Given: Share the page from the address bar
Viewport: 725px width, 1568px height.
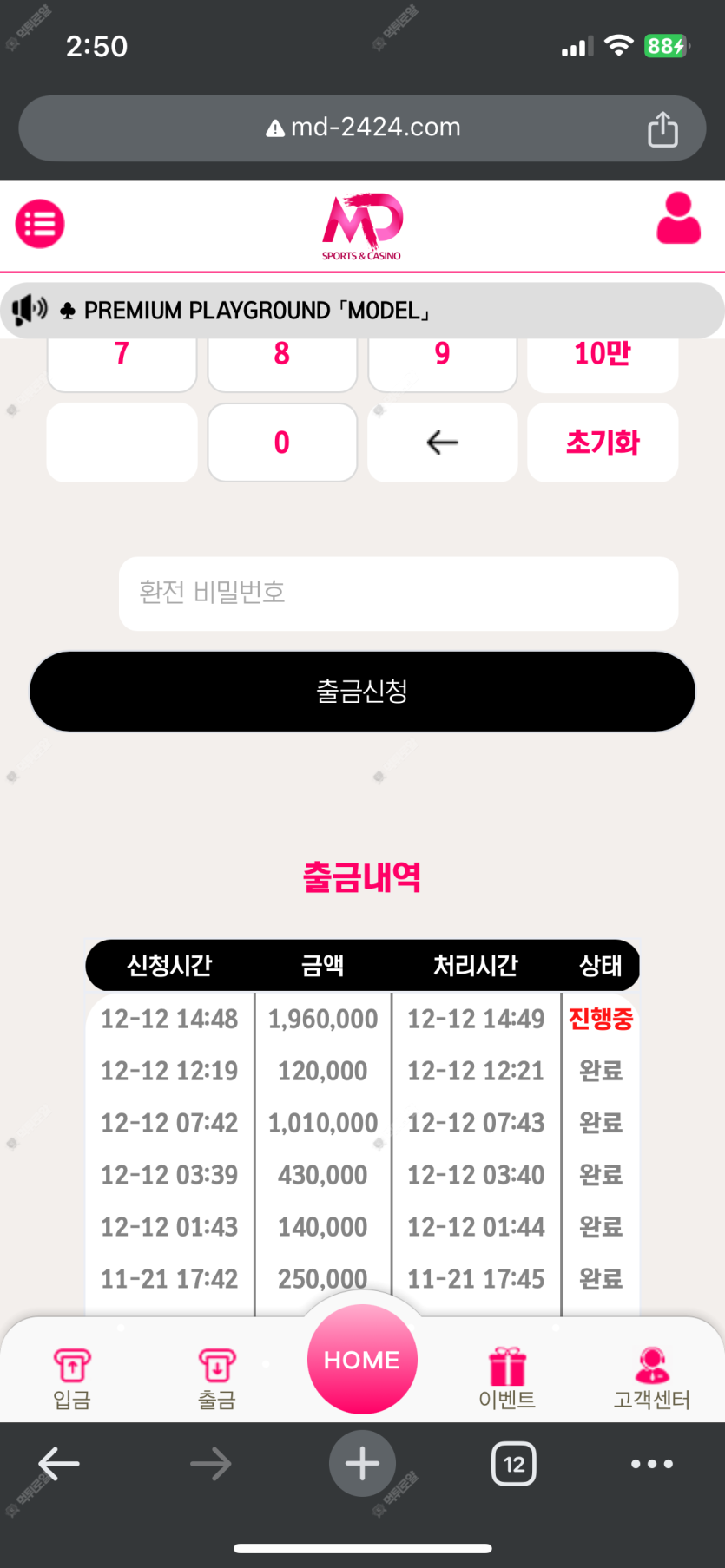Looking at the screenshot, I should click(662, 129).
